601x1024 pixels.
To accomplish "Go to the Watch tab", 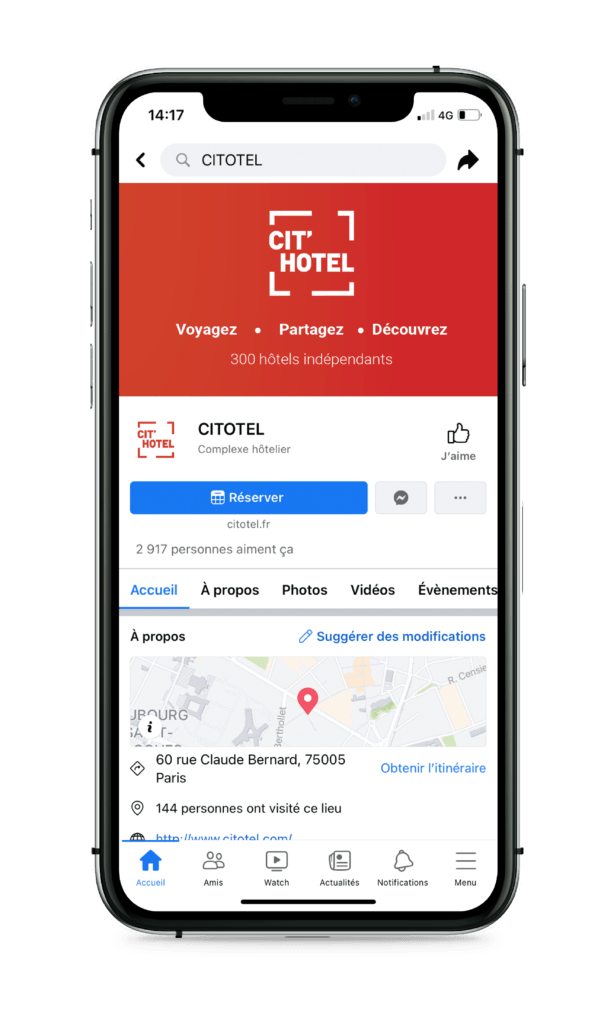I will tap(276, 868).
